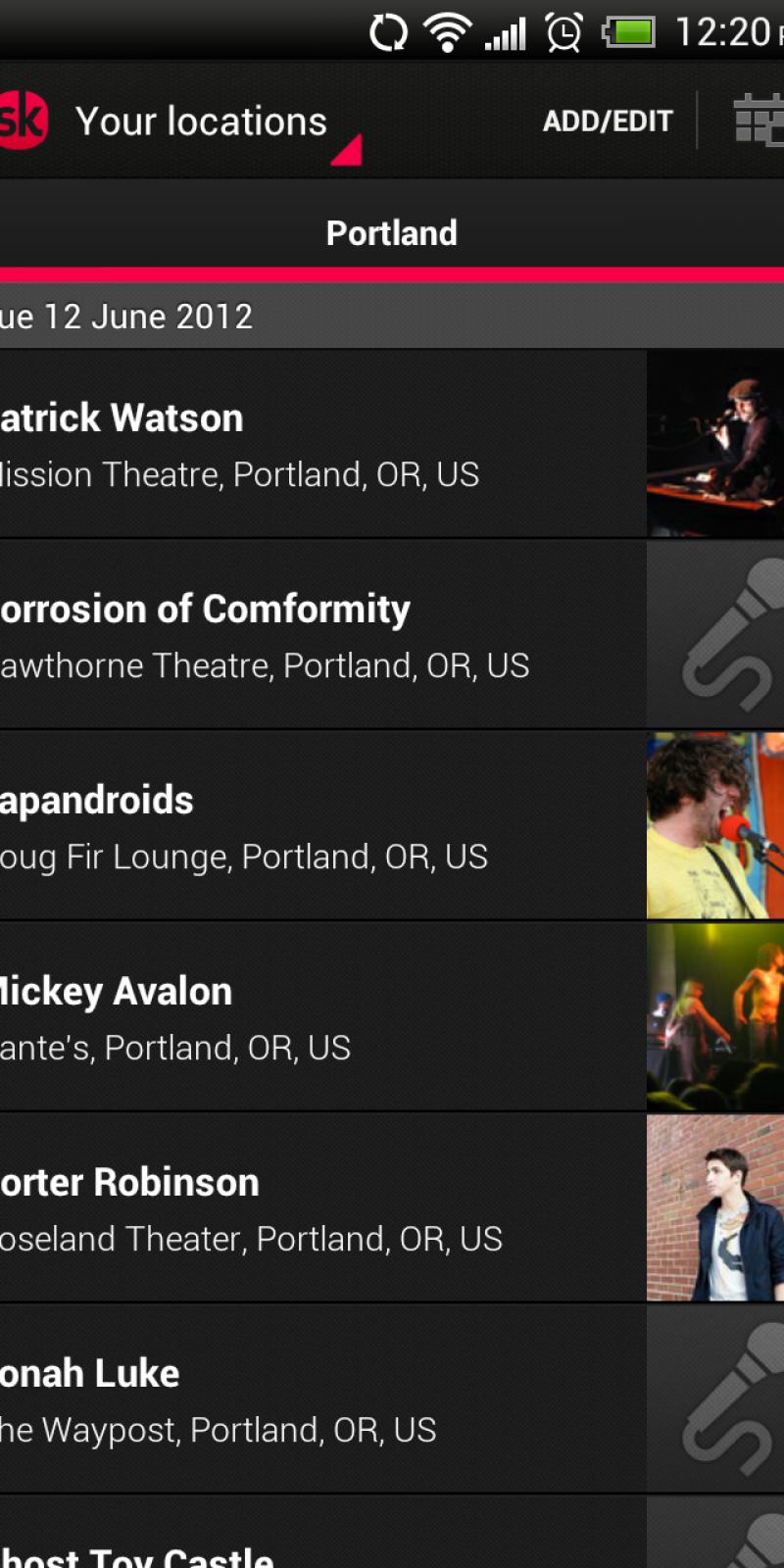Open the Jonah Luke event at The Waypost
784x1568 pixels.
tap(323, 1399)
